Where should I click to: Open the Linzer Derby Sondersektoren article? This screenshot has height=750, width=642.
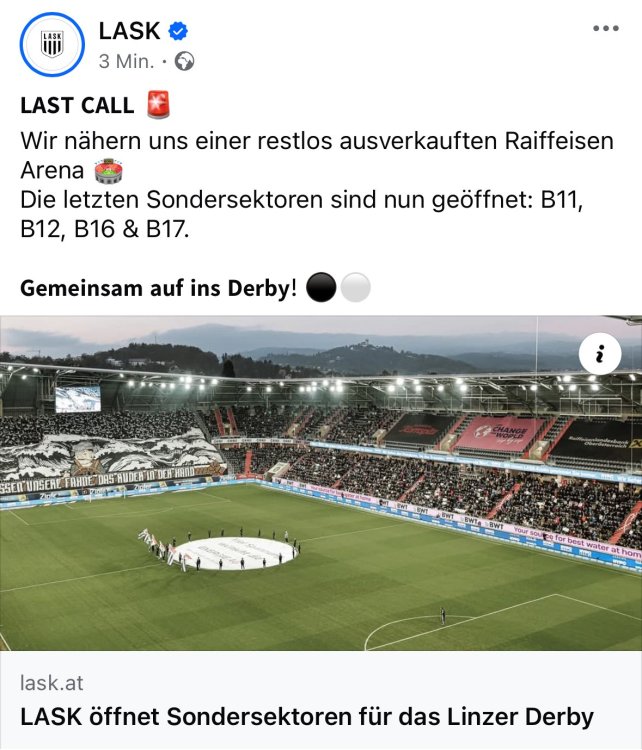pyautogui.click(x=306, y=716)
